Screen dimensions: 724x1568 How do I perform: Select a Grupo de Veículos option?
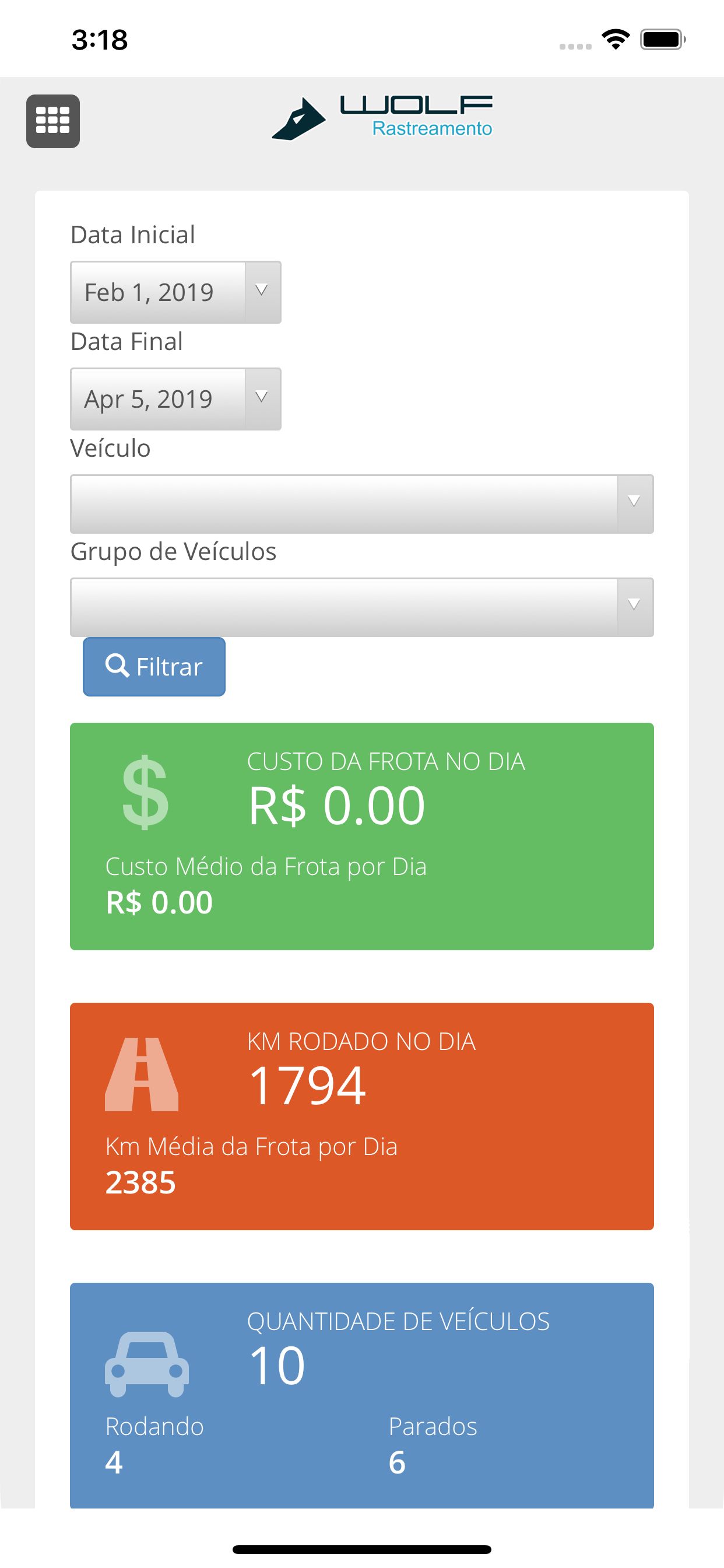coord(361,607)
